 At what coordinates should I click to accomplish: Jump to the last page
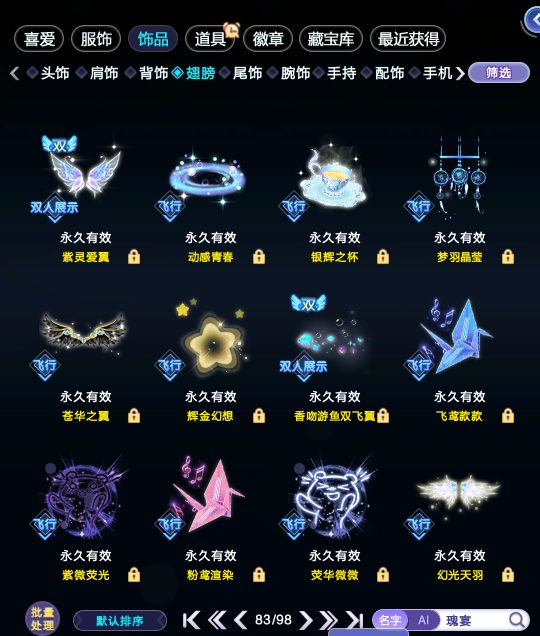point(355,620)
